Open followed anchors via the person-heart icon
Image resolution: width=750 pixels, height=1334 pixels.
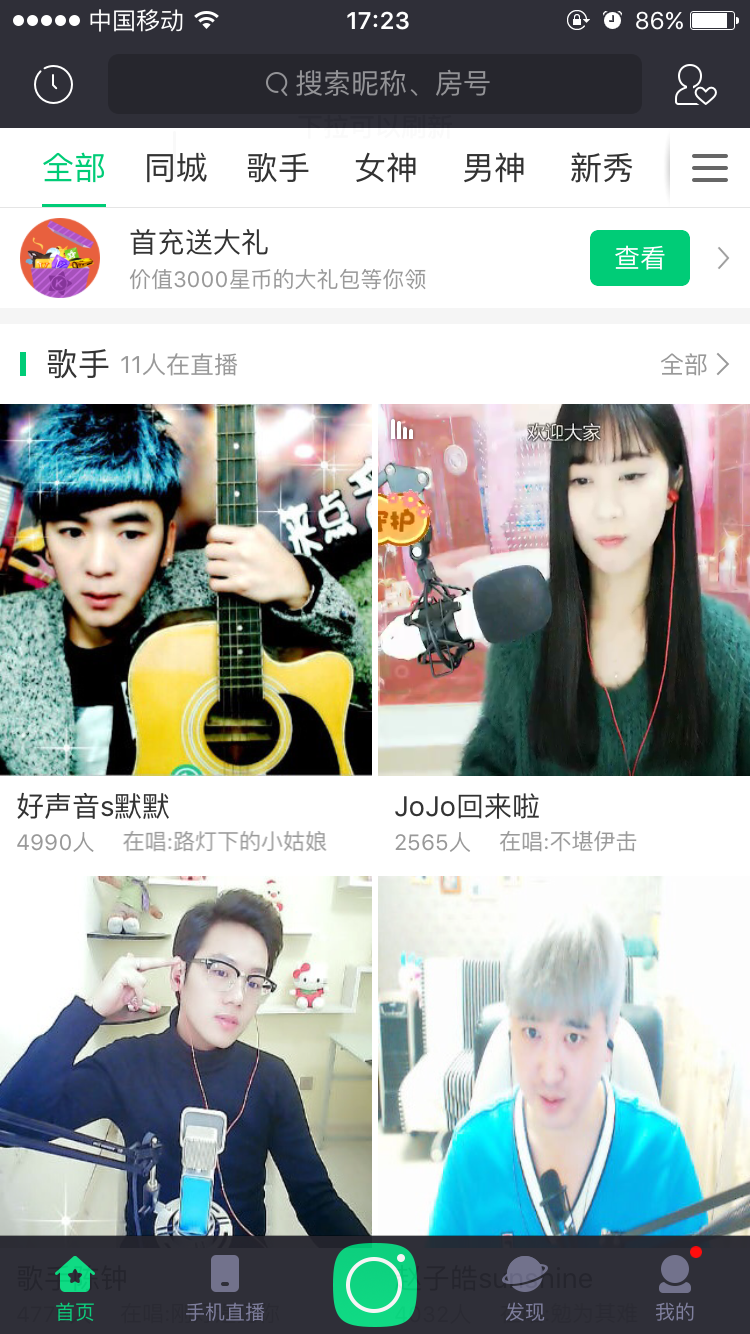pyautogui.click(x=694, y=85)
